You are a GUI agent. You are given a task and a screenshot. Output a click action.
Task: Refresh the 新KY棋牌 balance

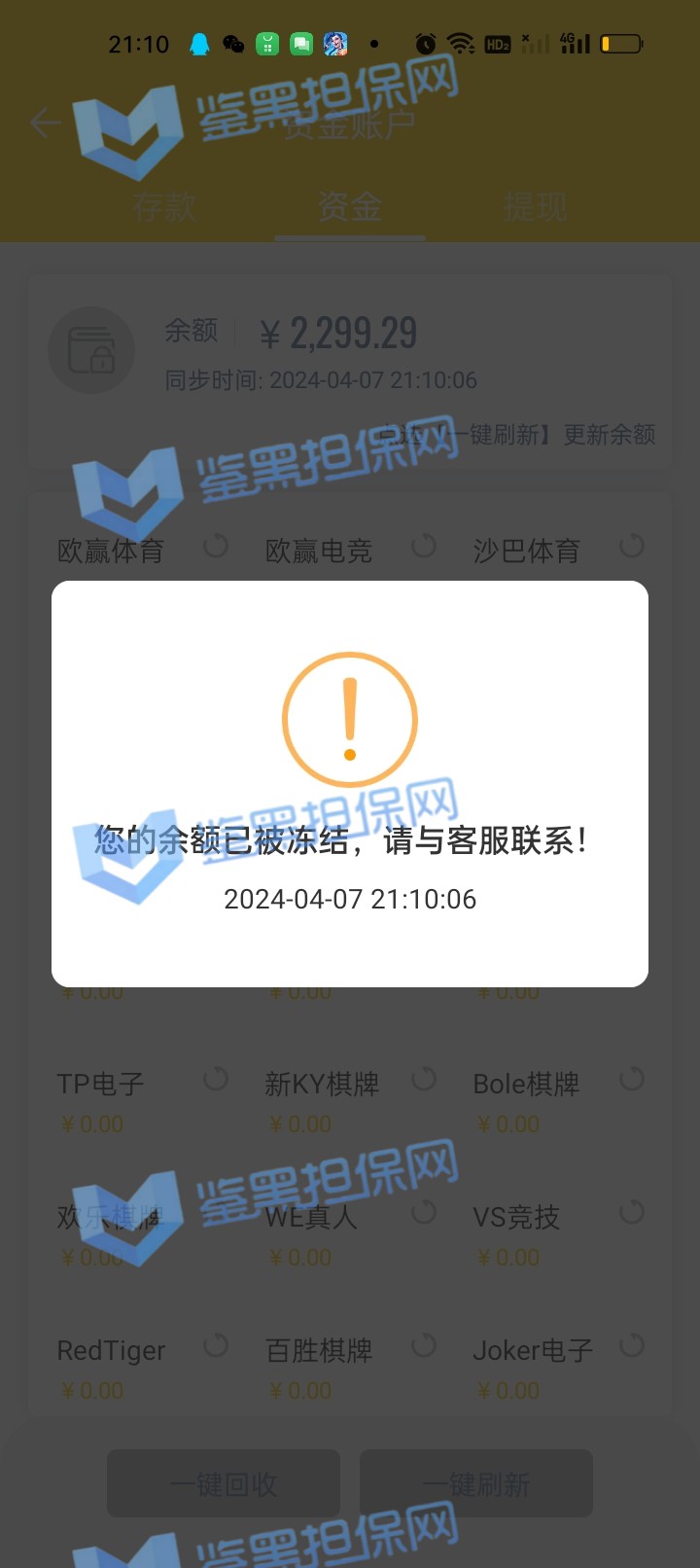click(x=424, y=1079)
